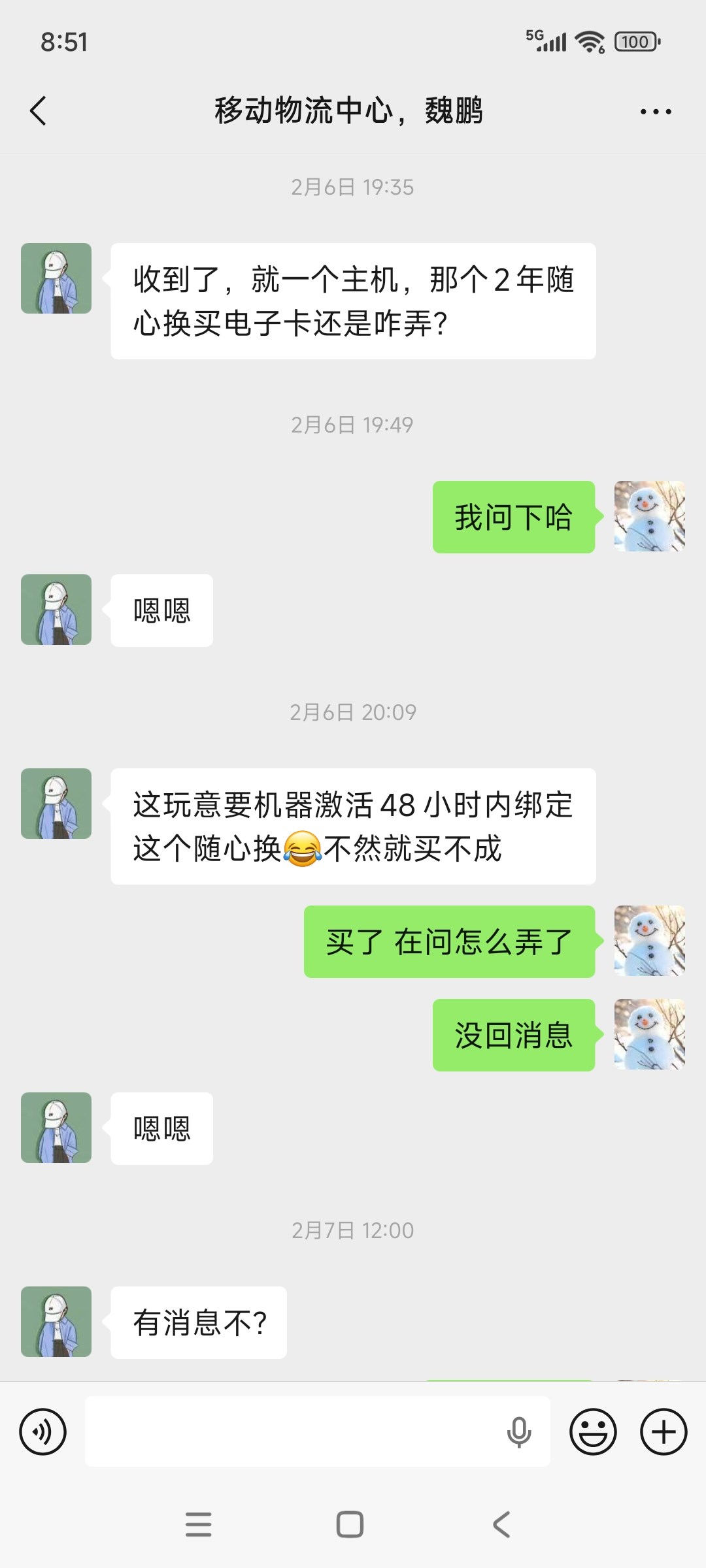
Task: Switch to voice message input
Action: [43, 1431]
